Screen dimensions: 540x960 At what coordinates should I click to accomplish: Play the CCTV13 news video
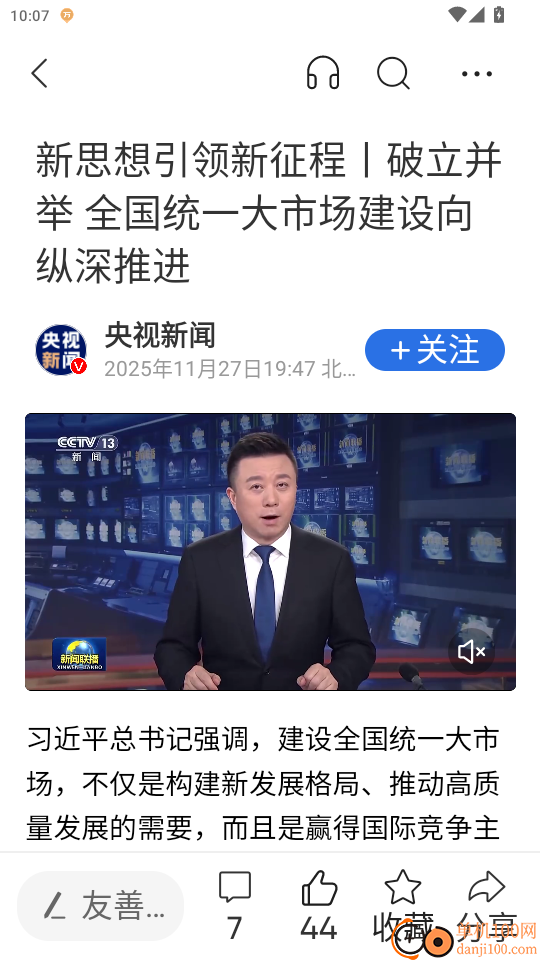point(270,552)
